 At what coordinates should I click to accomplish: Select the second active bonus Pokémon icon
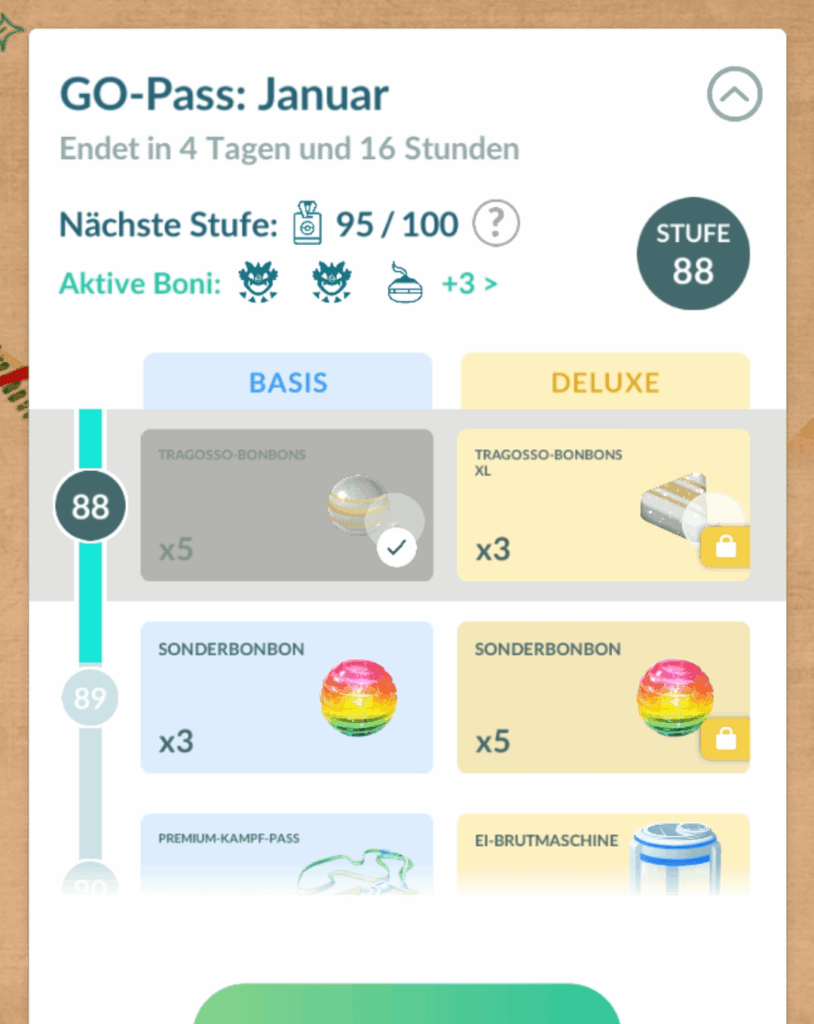point(331,281)
